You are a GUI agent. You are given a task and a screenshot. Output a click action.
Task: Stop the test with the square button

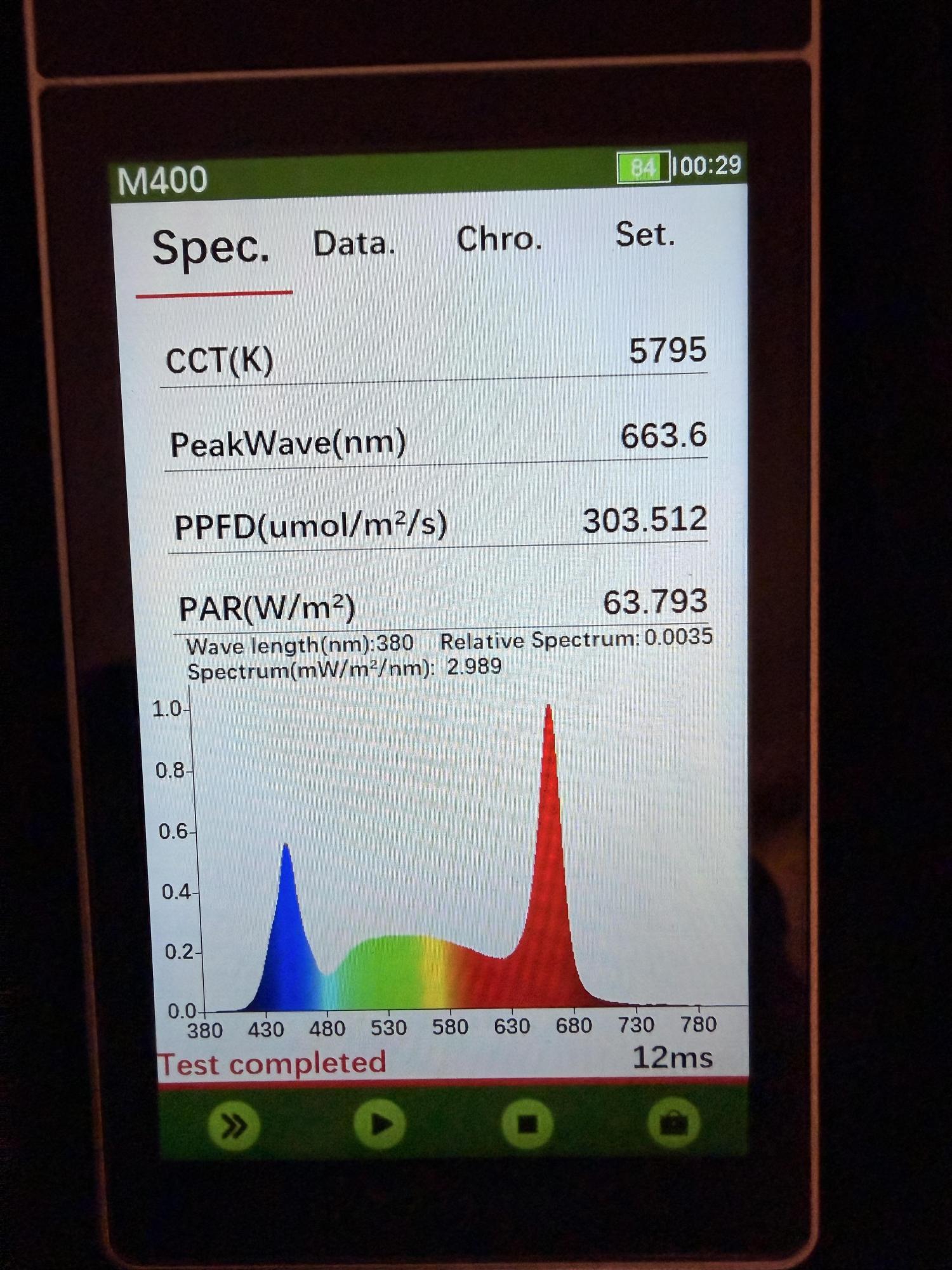527,1125
